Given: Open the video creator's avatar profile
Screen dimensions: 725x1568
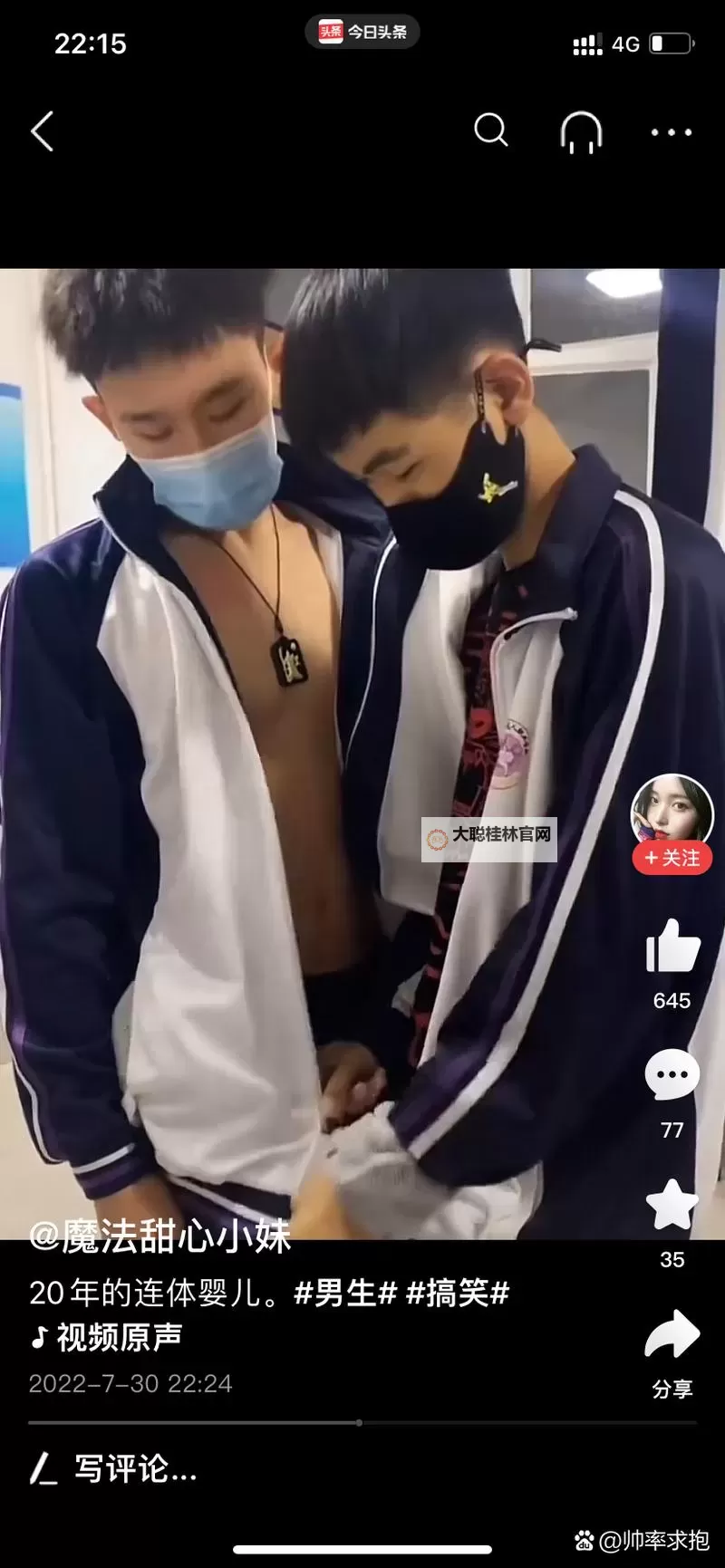Looking at the screenshot, I should [672, 811].
